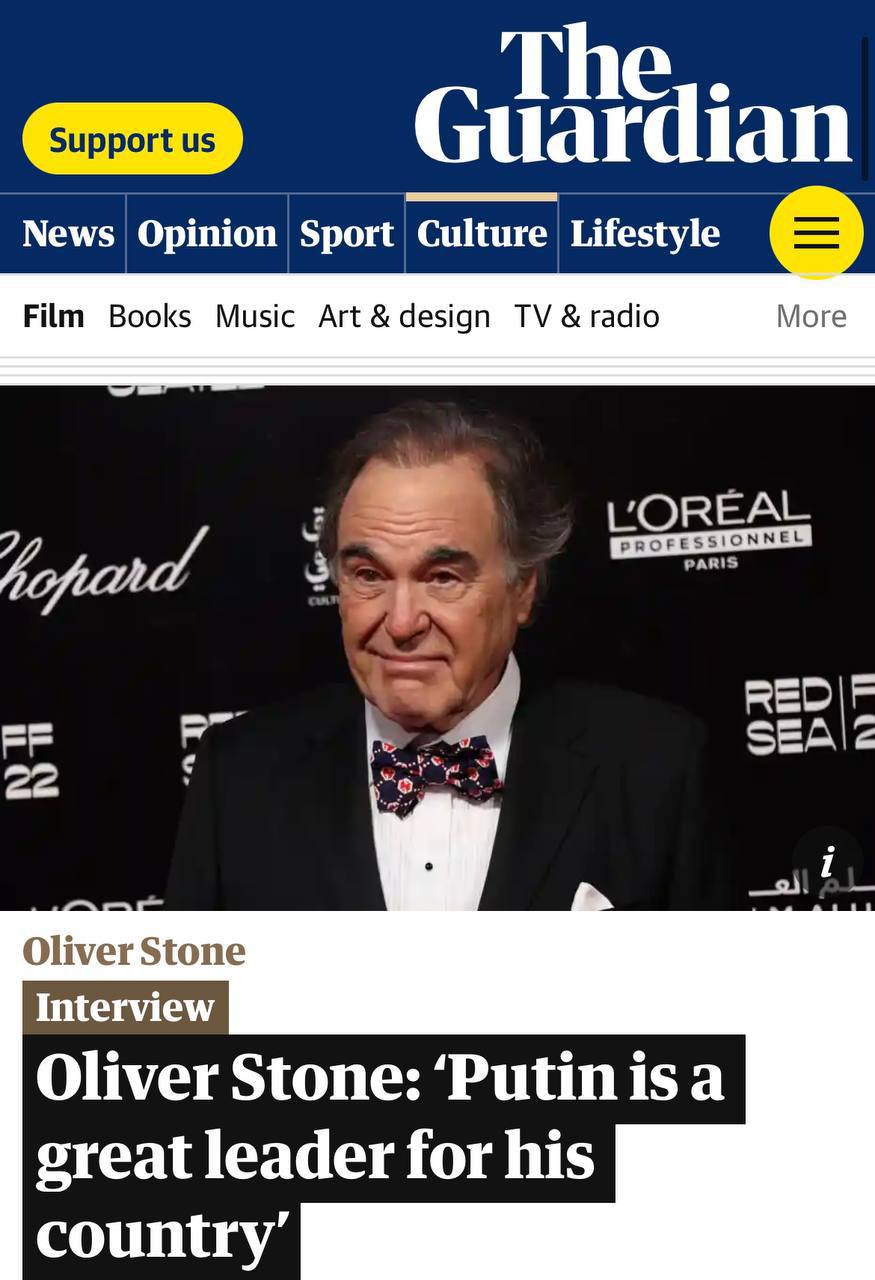Open Art & design subsection
The width and height of the screenshot is (875, 1280).
click(x=404, y=316)
